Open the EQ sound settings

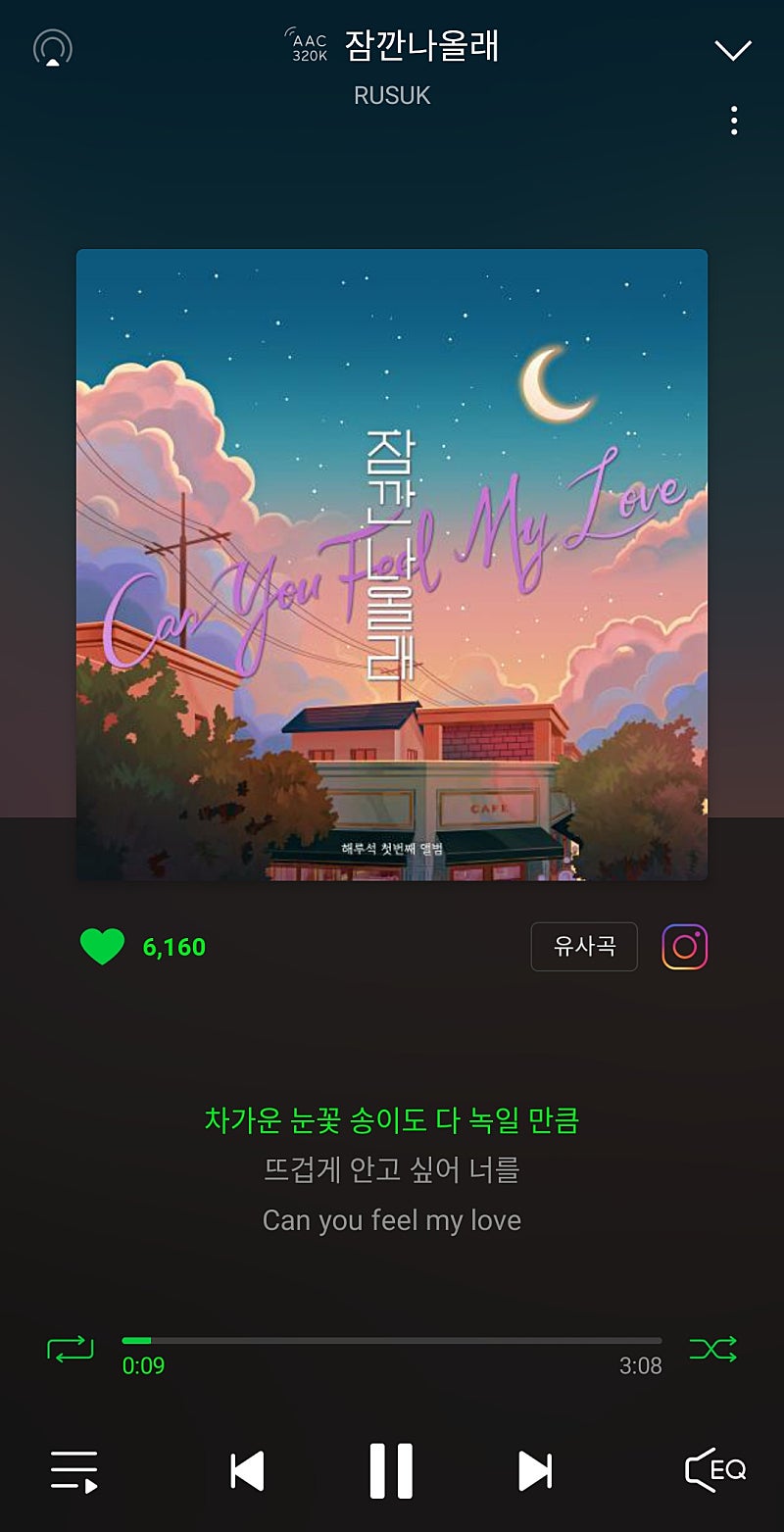pyautogui.click(x=714, y=1471)
